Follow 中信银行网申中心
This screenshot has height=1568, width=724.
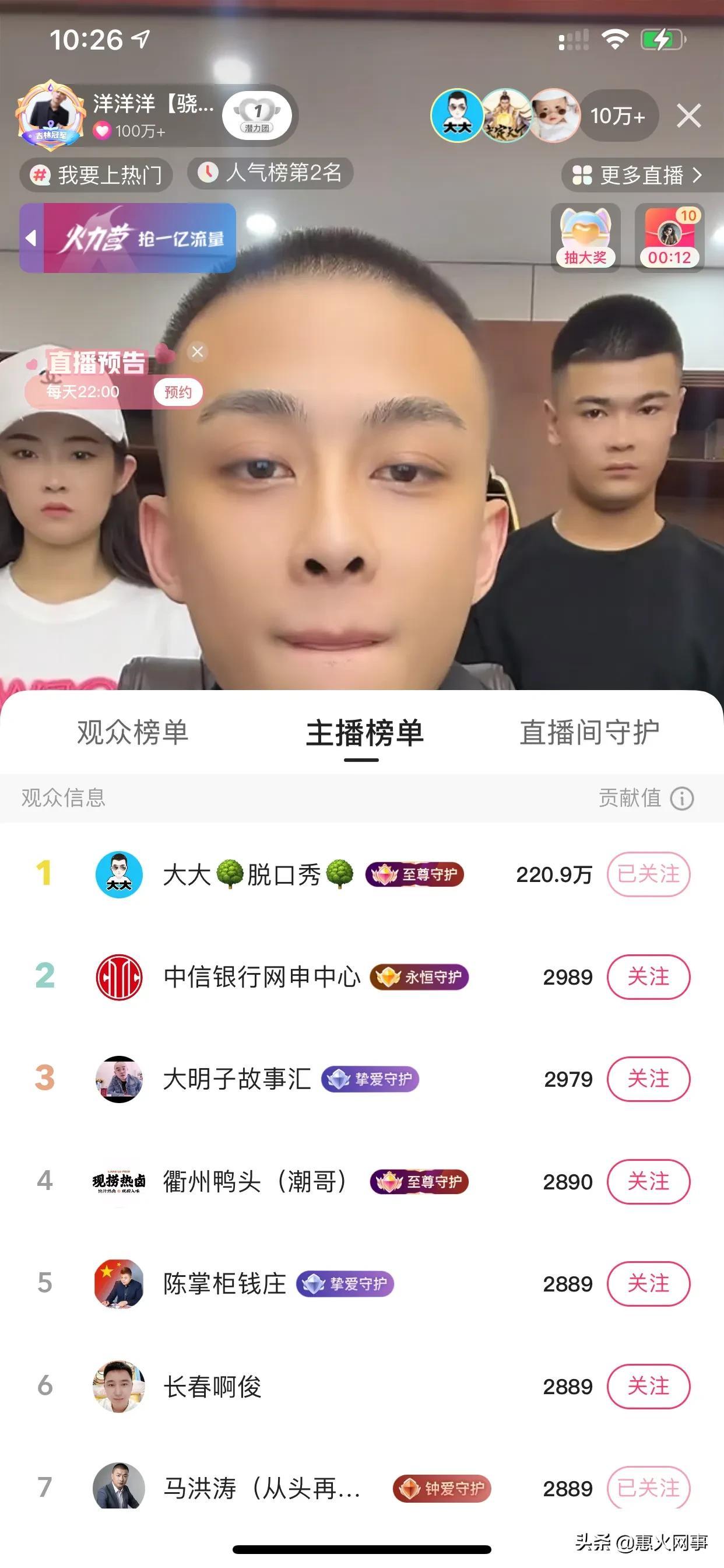[648, 977]
